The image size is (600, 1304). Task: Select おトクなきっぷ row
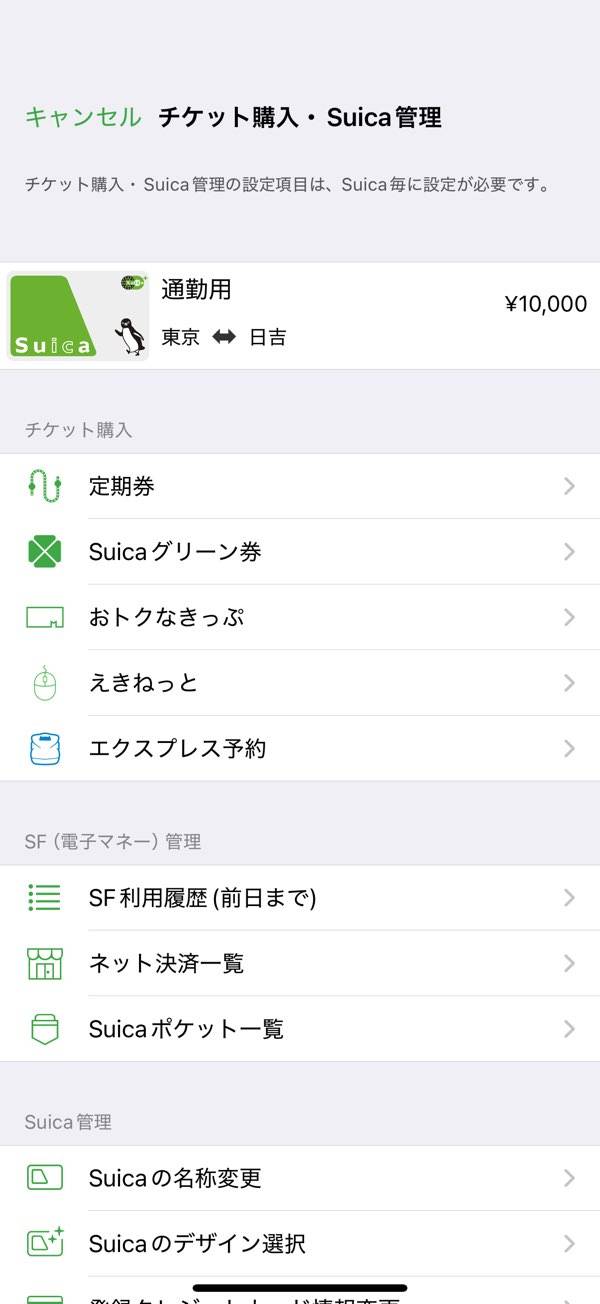[300, 617]
